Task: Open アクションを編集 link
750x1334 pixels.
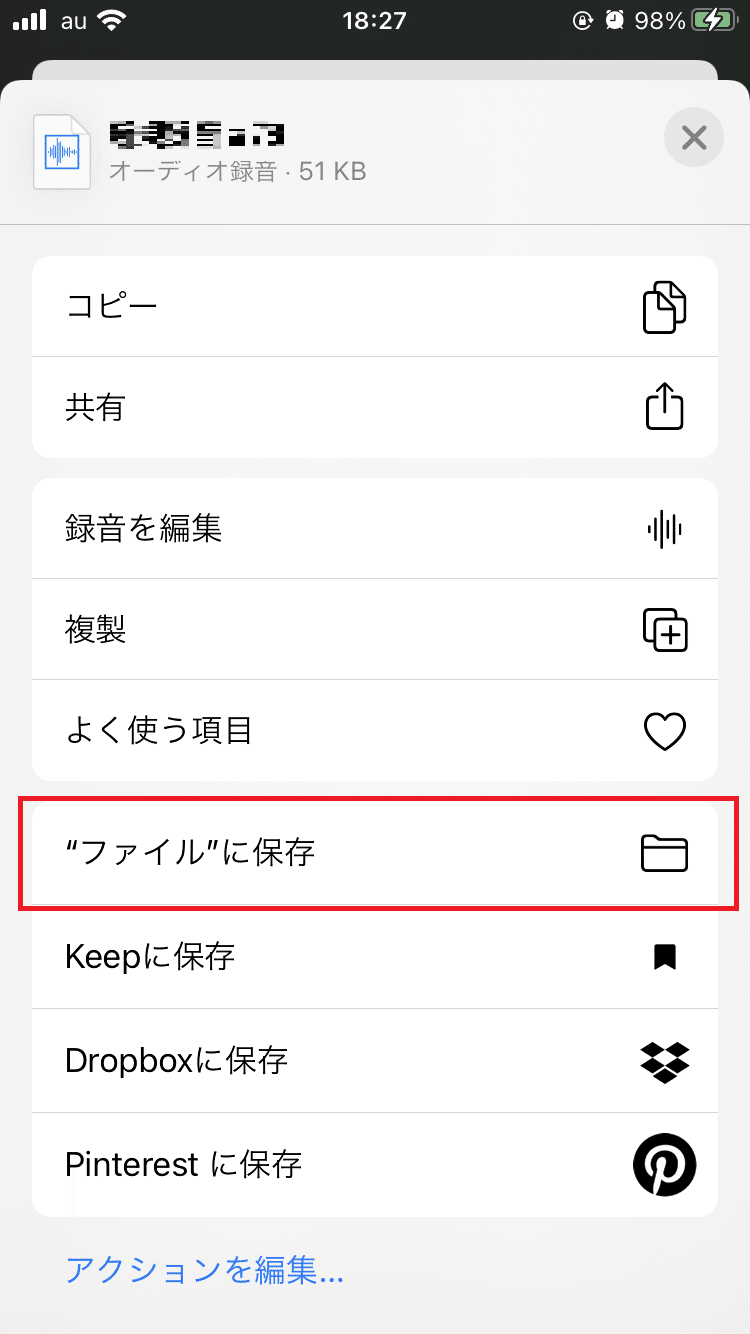Action: pyautogui.click(x=202, y=1269)
